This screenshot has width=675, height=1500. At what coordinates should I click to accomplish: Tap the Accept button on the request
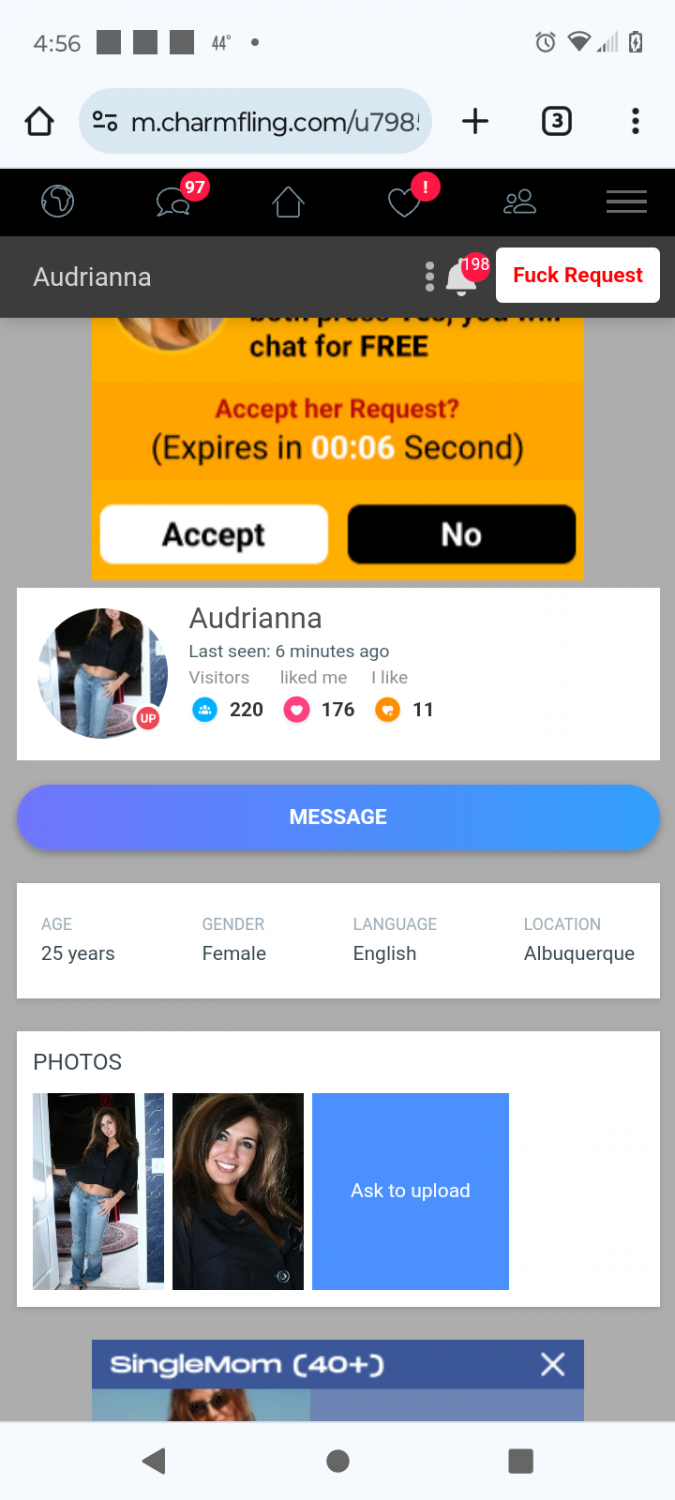click(x=214, y=534)
